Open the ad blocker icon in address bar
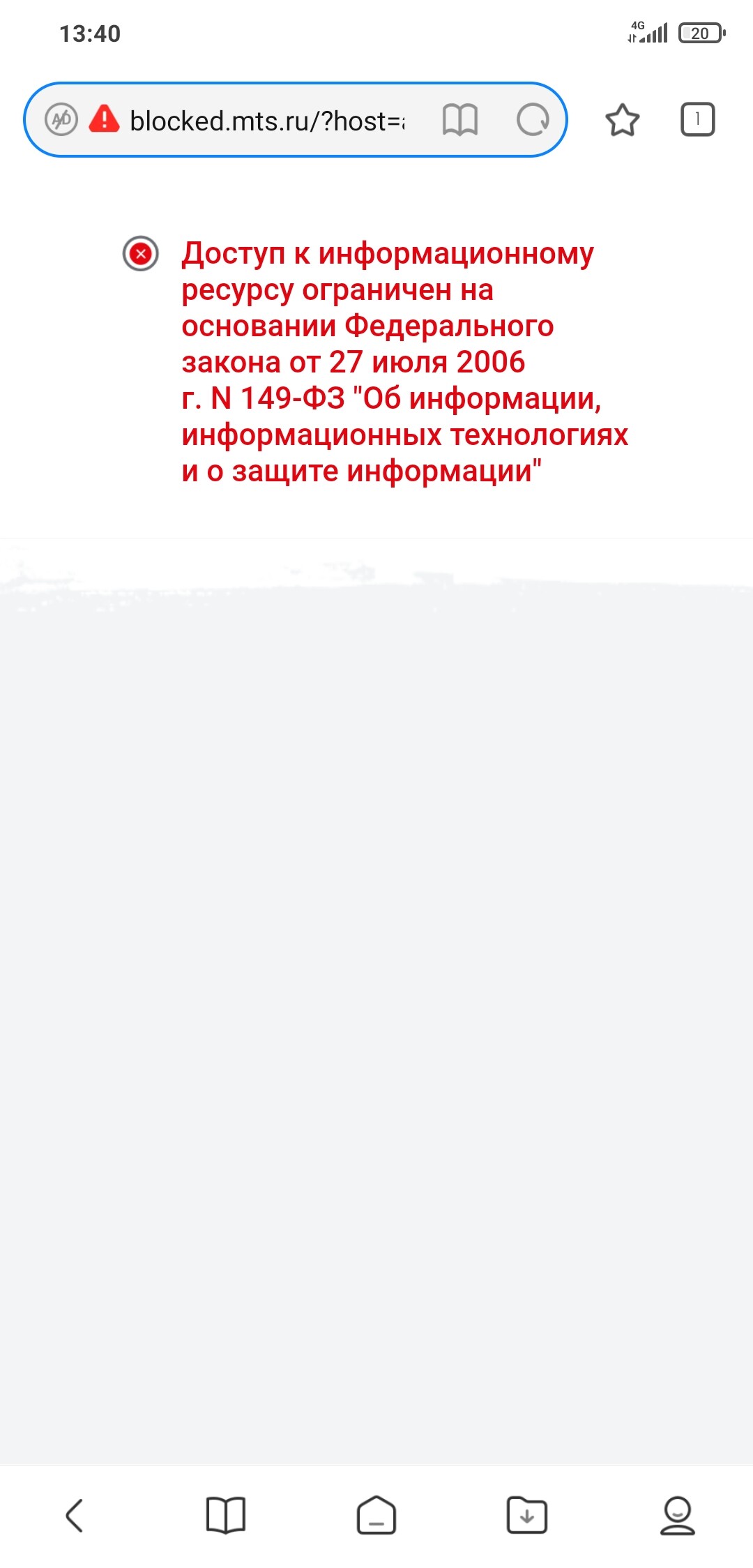Viewport: 753px width, 1568px height. 61,120
